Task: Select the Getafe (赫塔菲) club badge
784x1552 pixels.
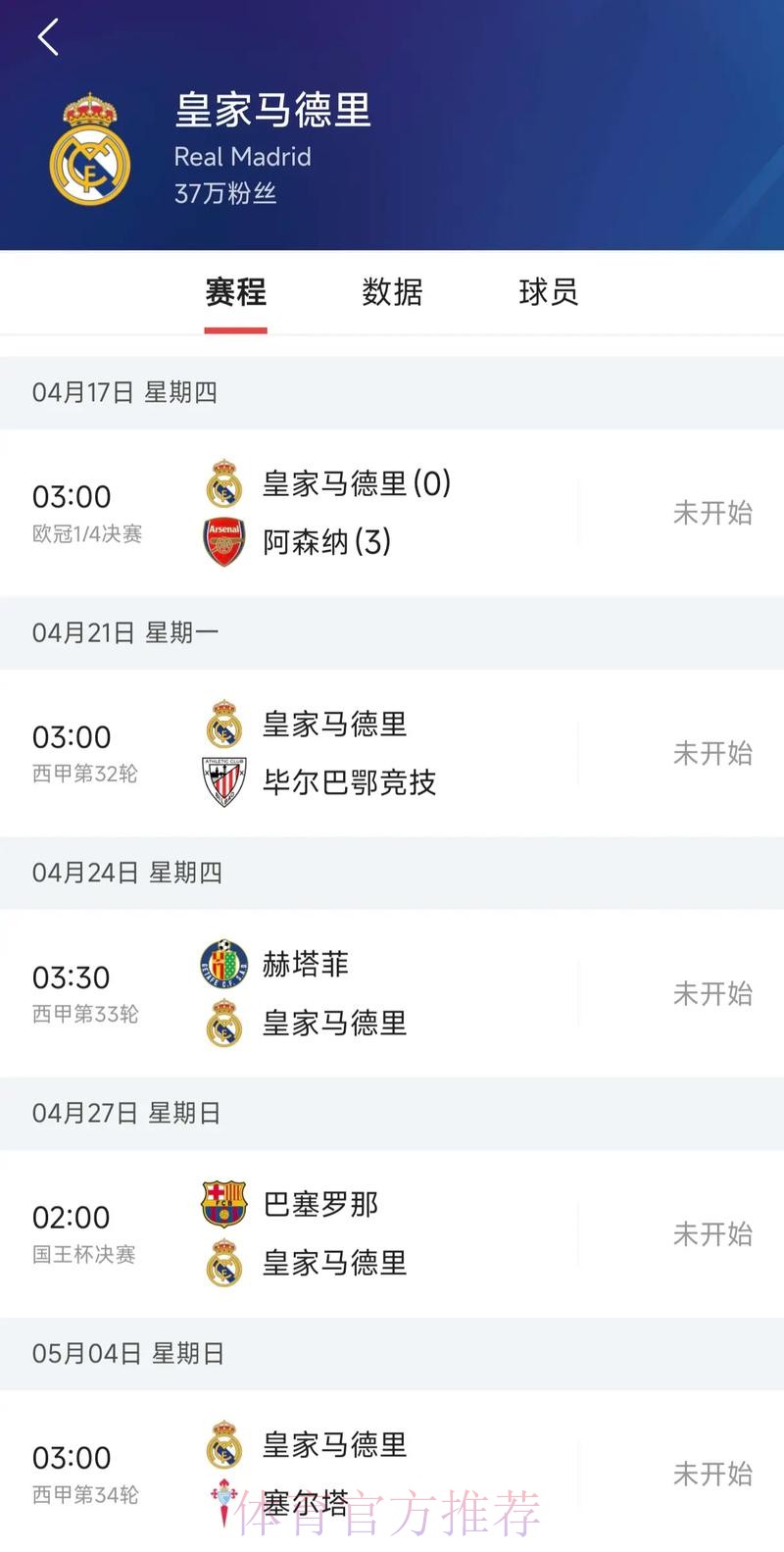Action: click(x=223, y=964)
